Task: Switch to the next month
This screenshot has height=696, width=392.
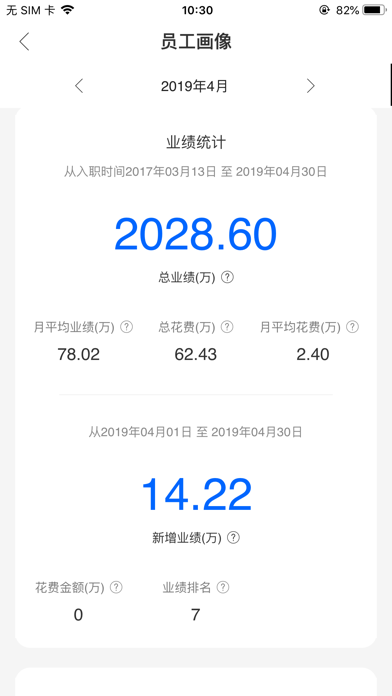Action: (310, 86)
